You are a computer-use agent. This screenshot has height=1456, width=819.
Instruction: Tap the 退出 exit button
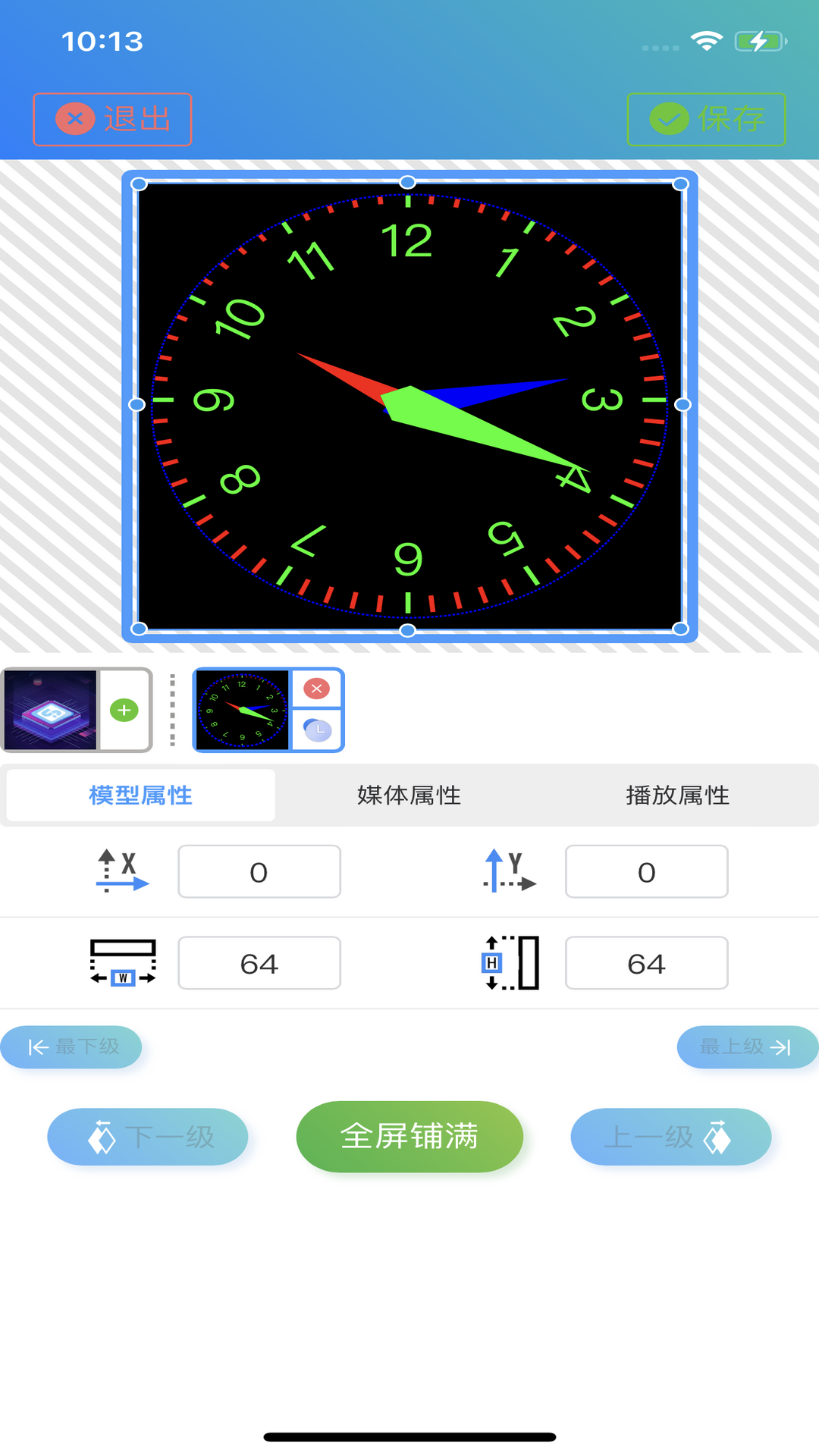pos(112,119)
